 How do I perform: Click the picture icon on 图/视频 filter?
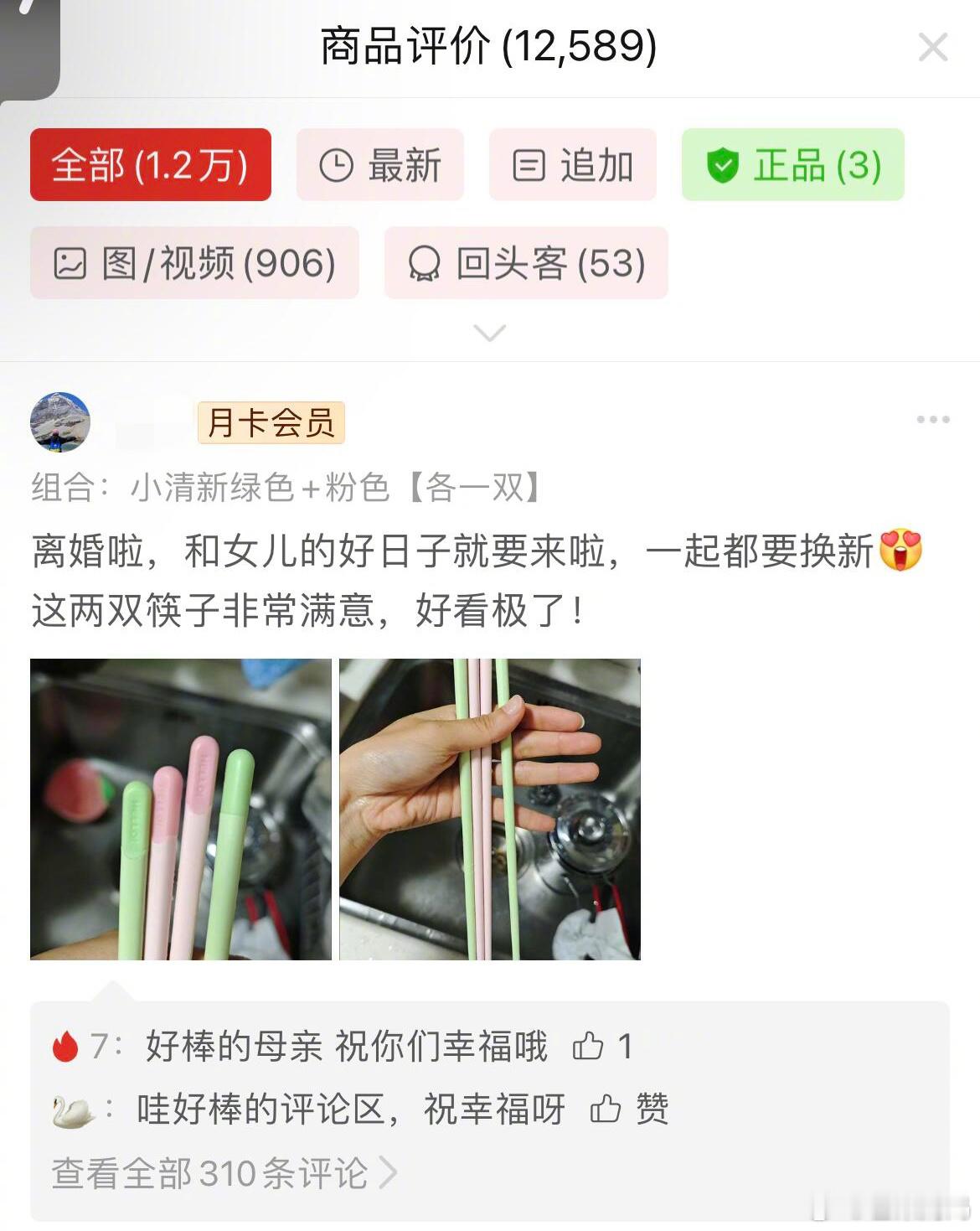[x=74, y=263]
